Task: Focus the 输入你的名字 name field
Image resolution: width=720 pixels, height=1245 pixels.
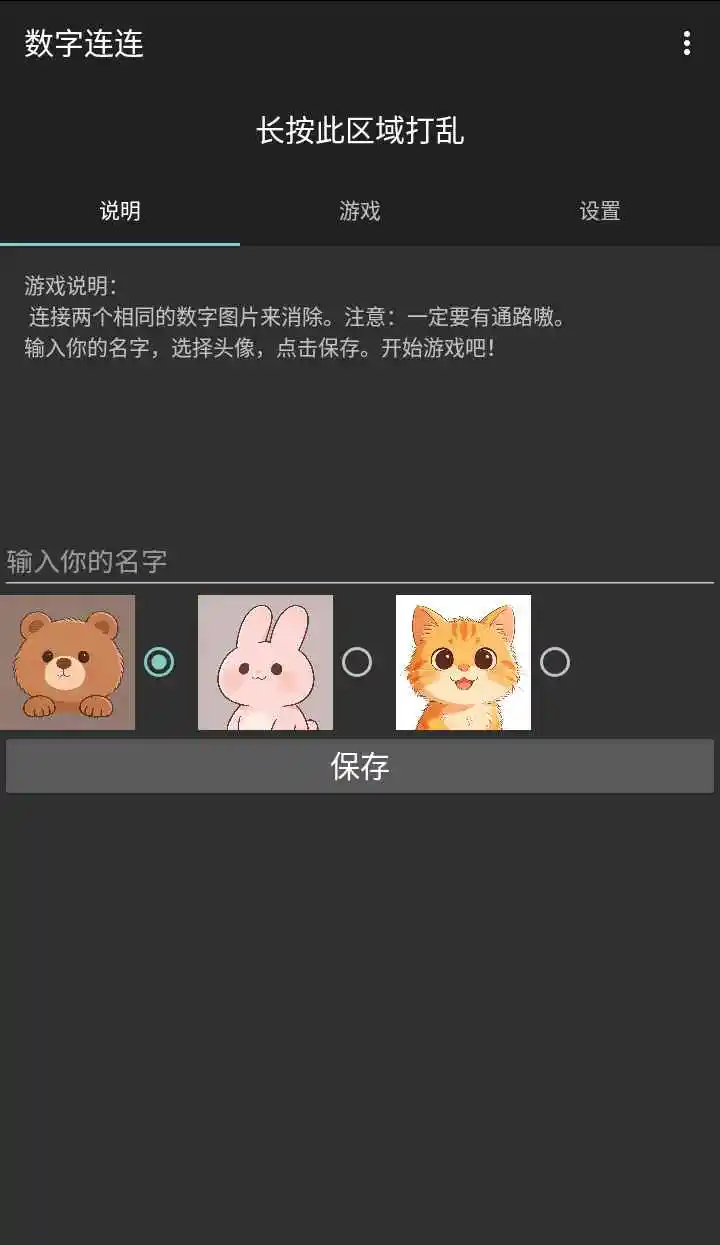Action: pos(360,561)
